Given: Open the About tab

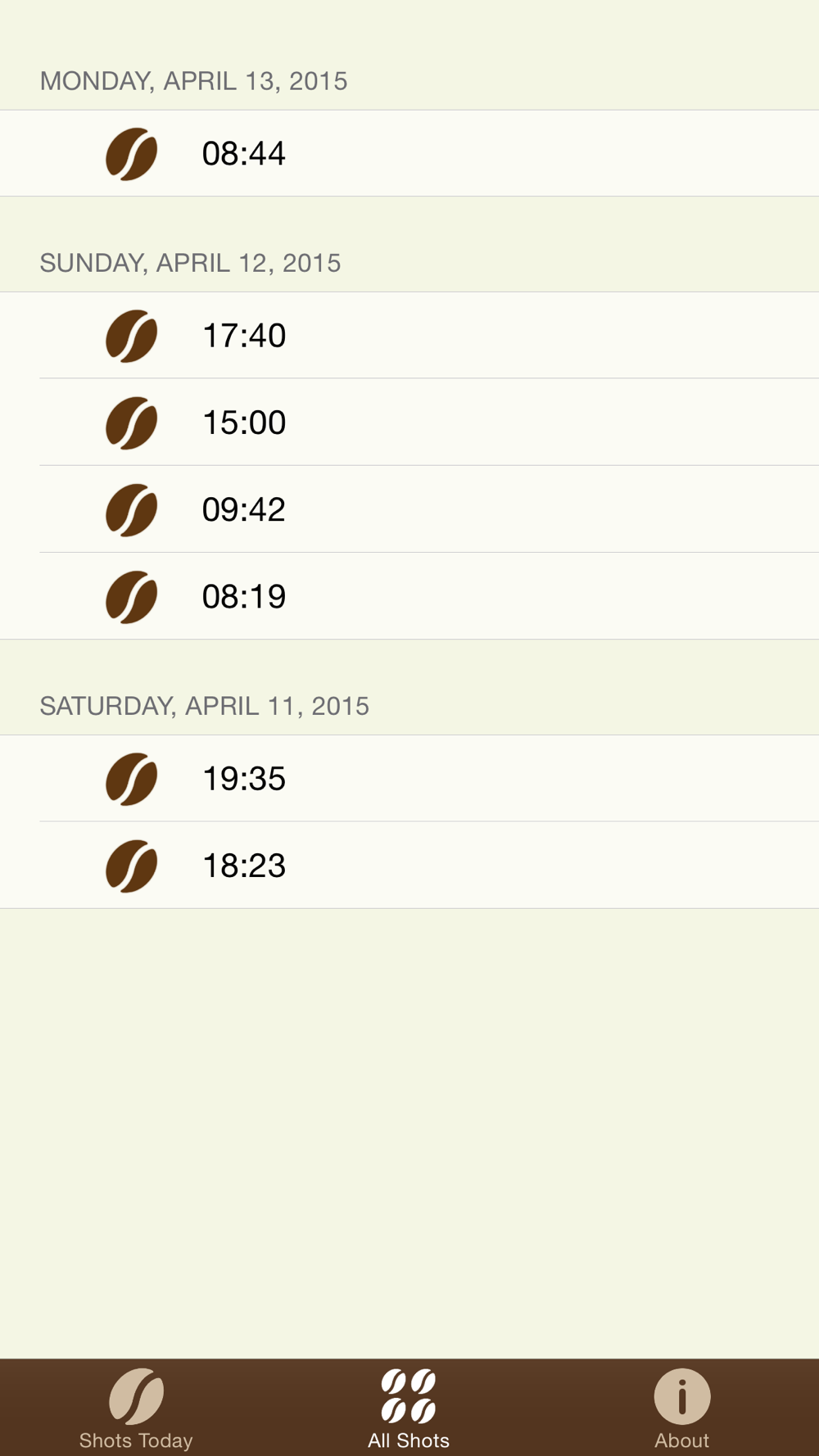Looking at the screenshot, I should point(681,1409).
